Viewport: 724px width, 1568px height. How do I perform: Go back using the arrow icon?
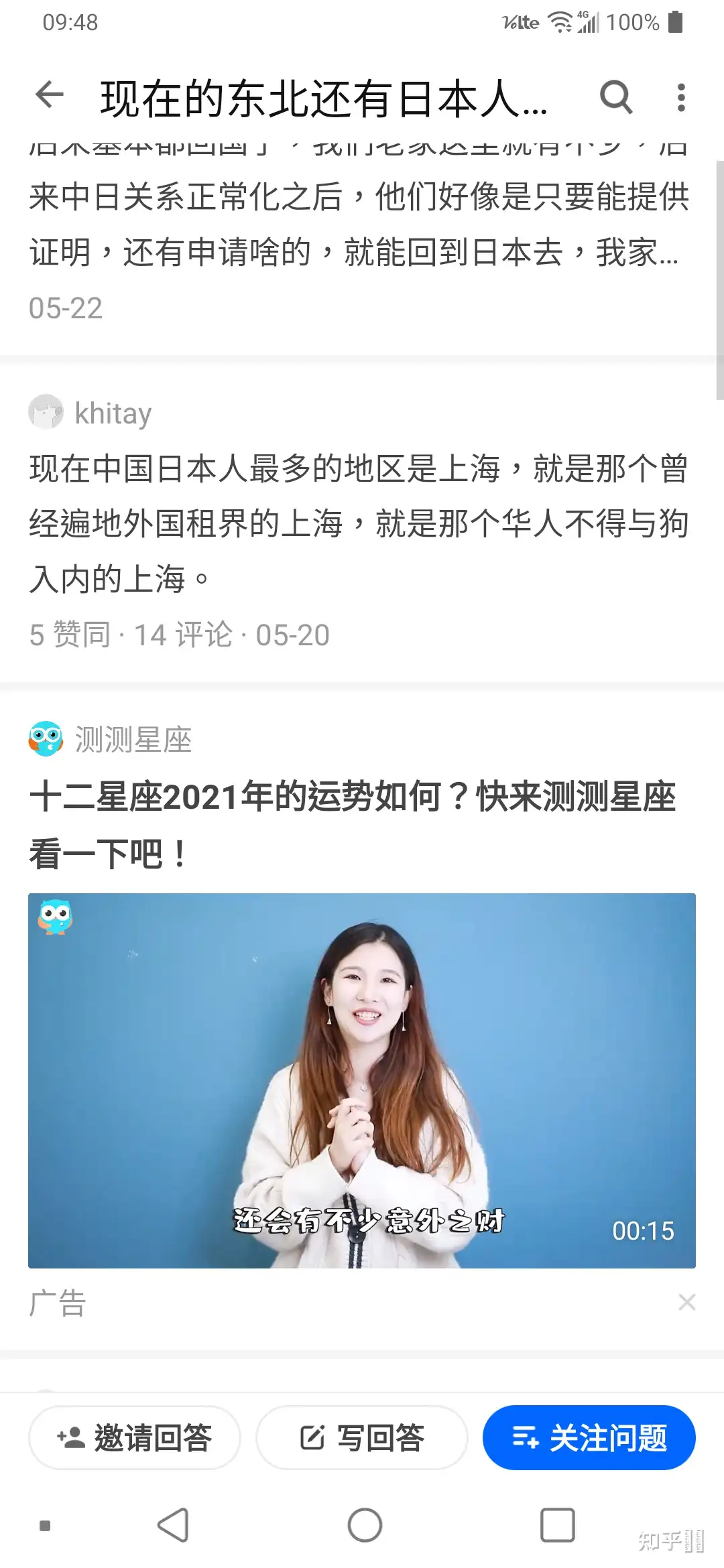(x=50, y=95)
